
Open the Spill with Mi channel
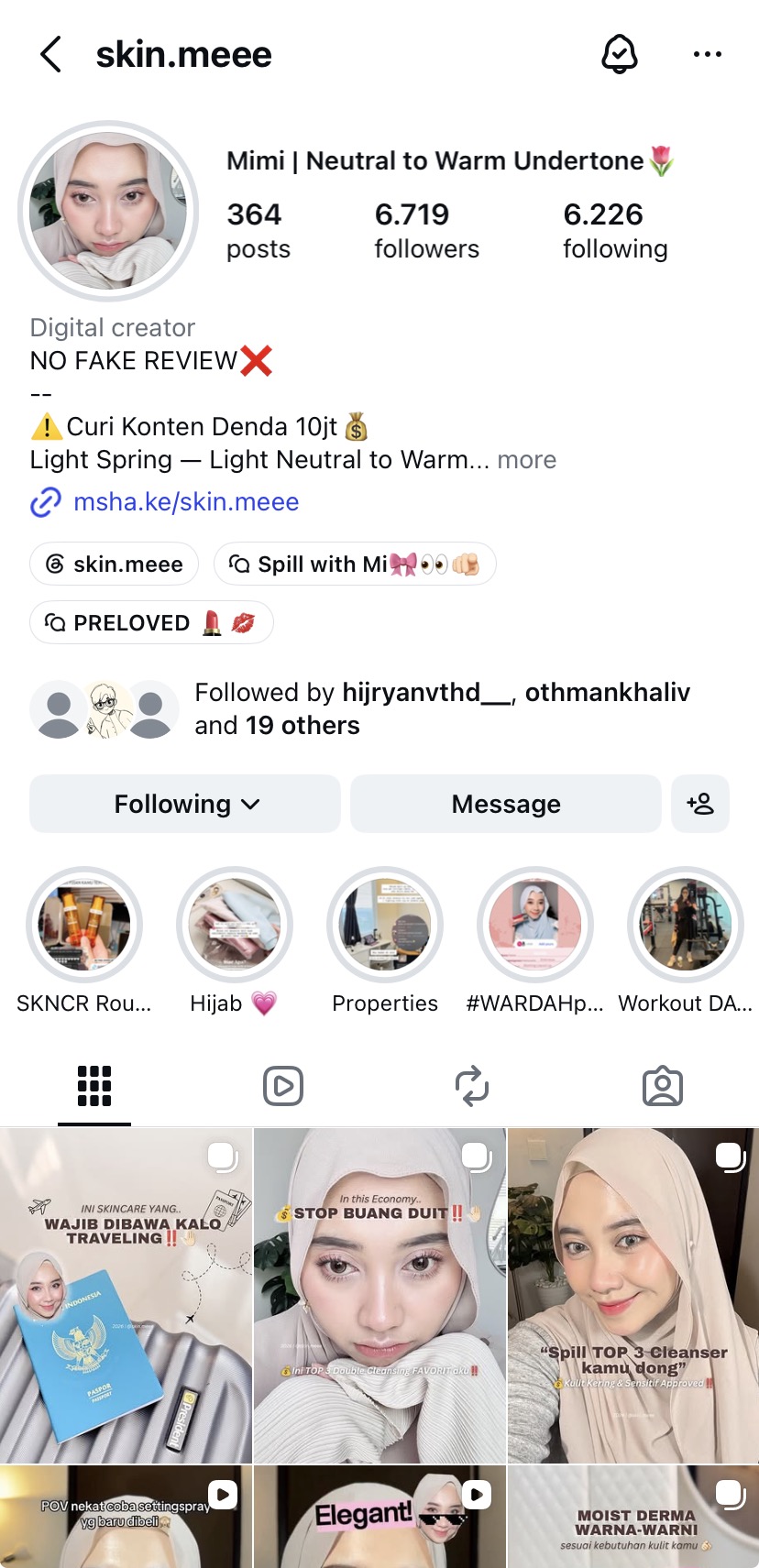[x=355, y=564]
